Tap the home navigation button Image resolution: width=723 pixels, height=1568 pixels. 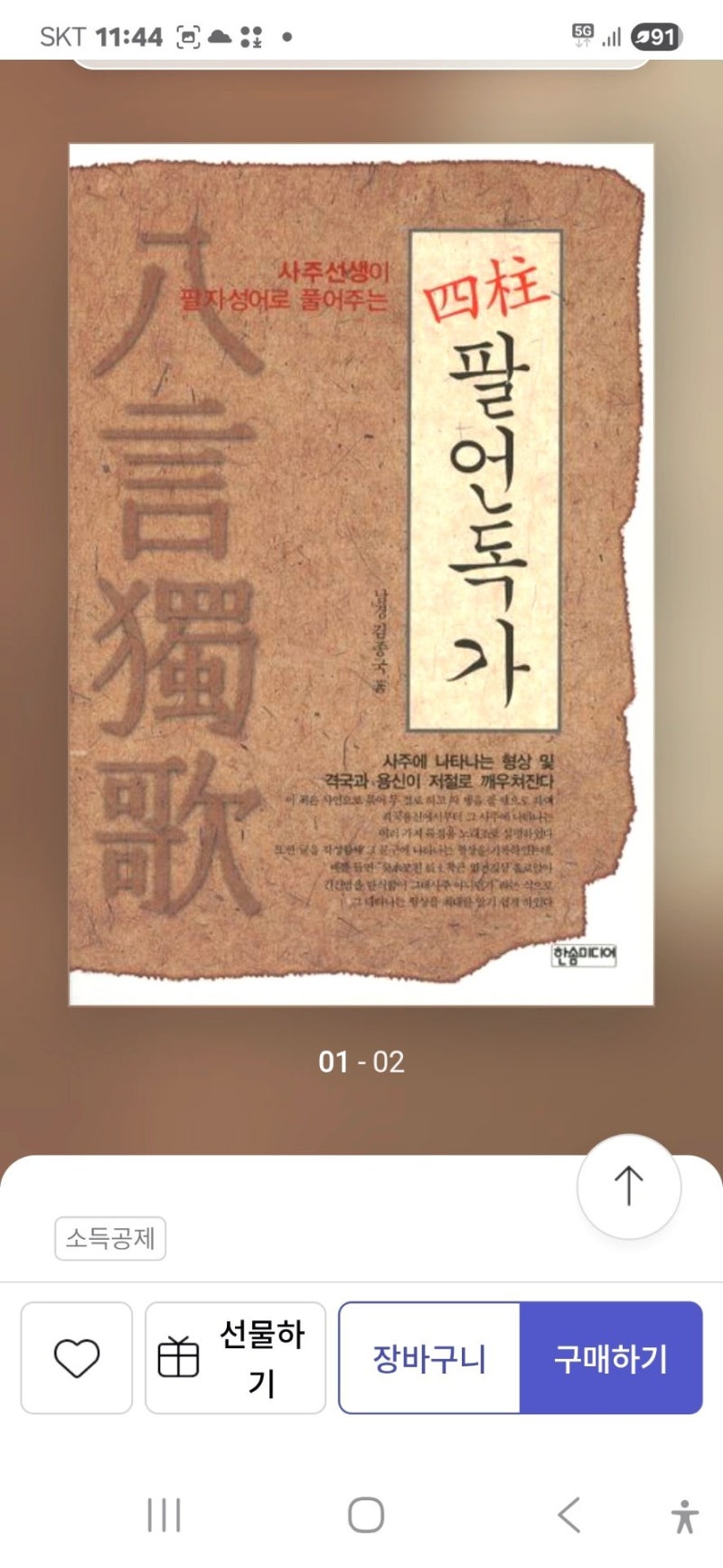tap(361, 1516)
